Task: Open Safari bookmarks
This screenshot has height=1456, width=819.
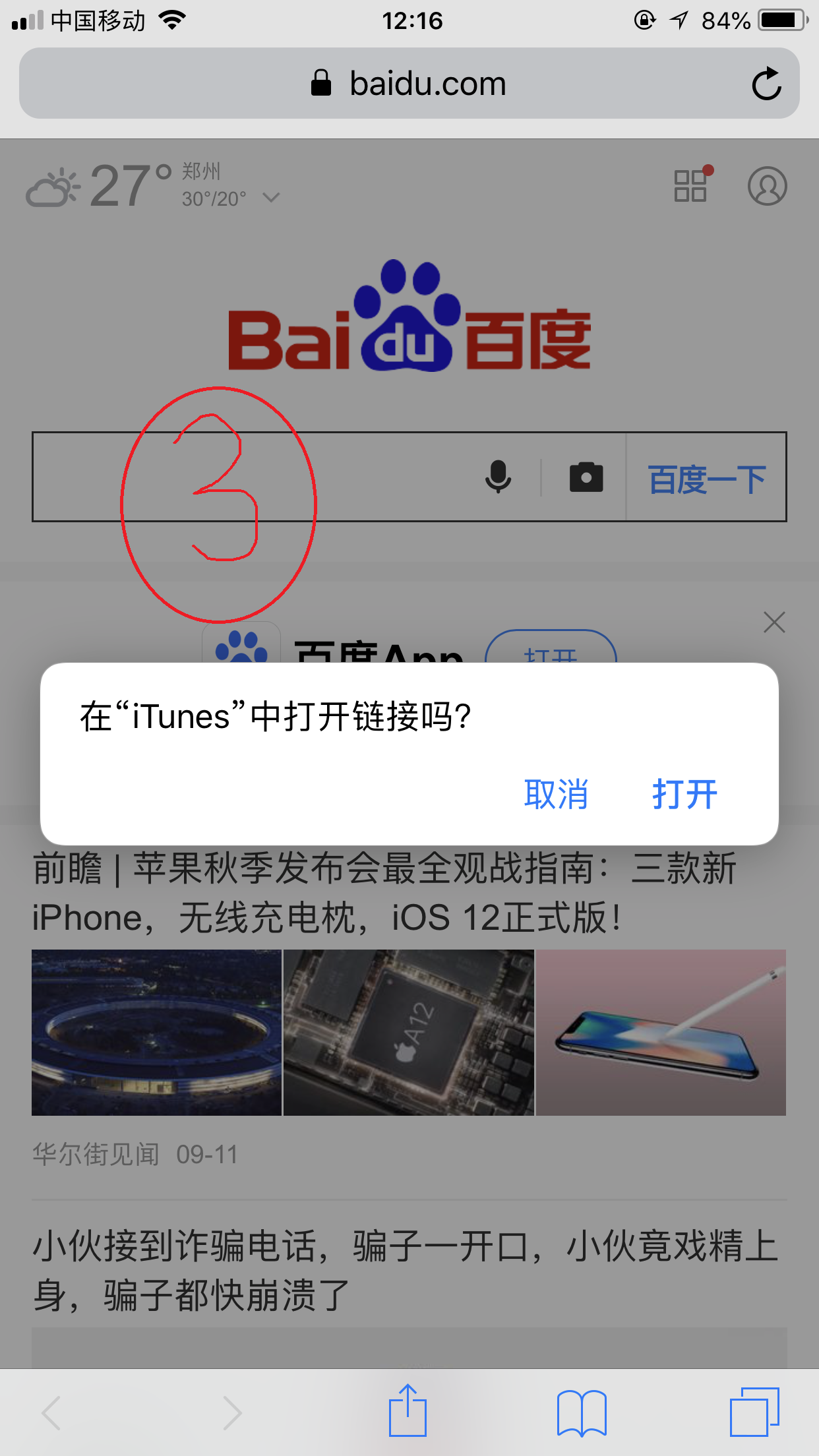Action: 581,1412
